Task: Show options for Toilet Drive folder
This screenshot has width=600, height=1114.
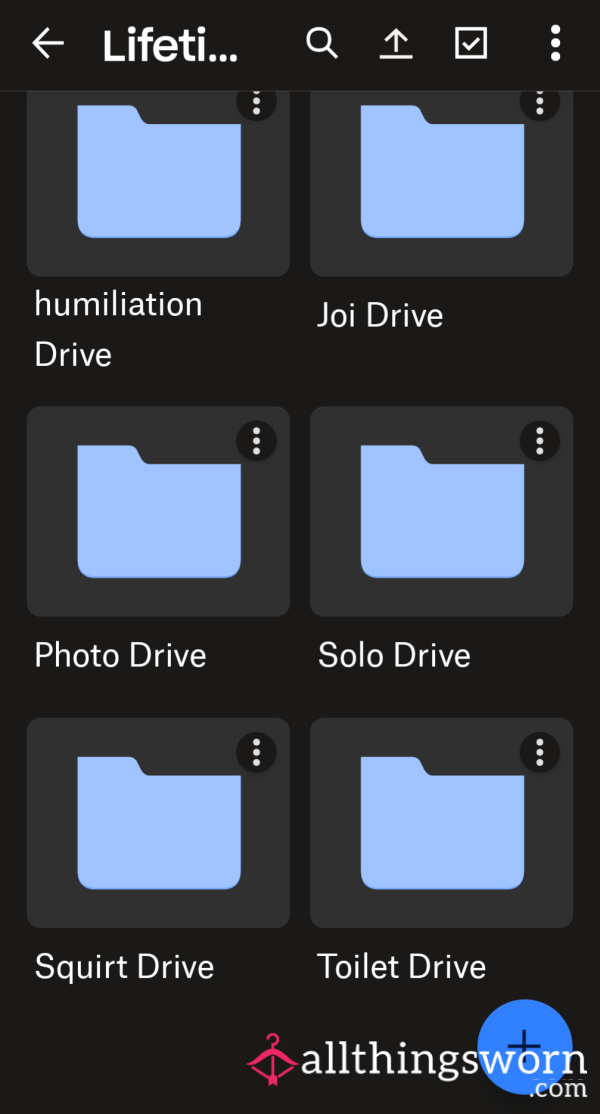Action: [x=540, y=752]
